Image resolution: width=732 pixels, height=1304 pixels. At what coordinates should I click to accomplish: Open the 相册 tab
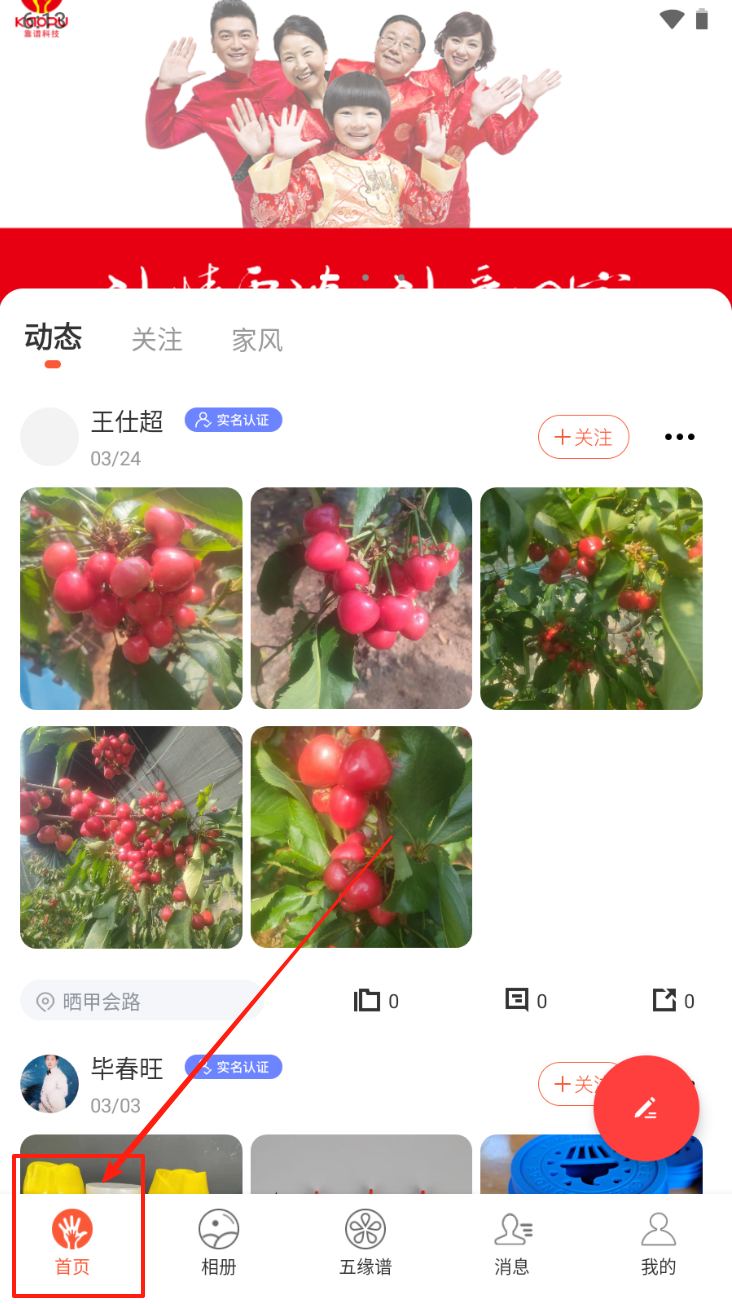(219, 1242)
